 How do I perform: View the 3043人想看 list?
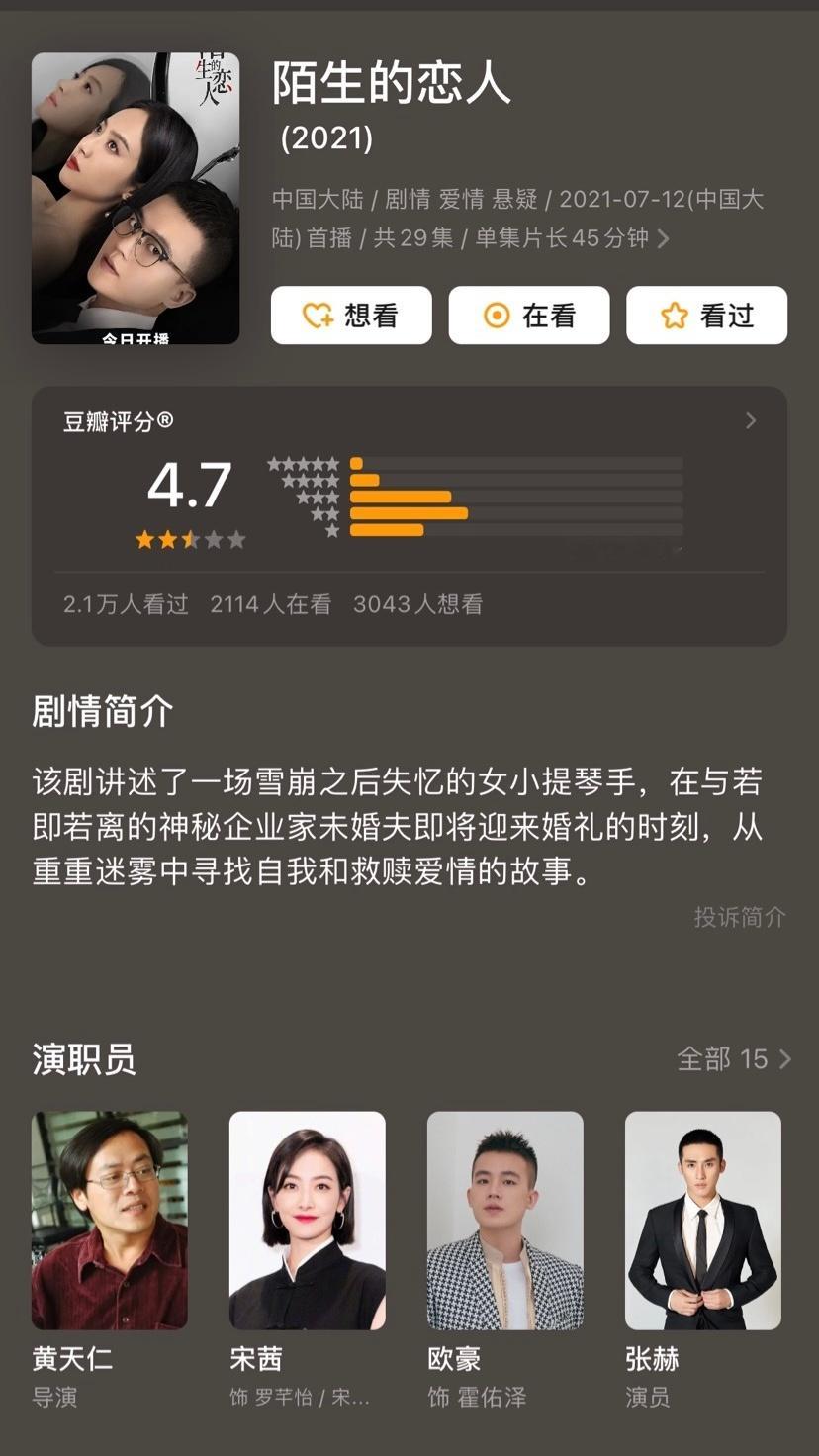[416, 604]
